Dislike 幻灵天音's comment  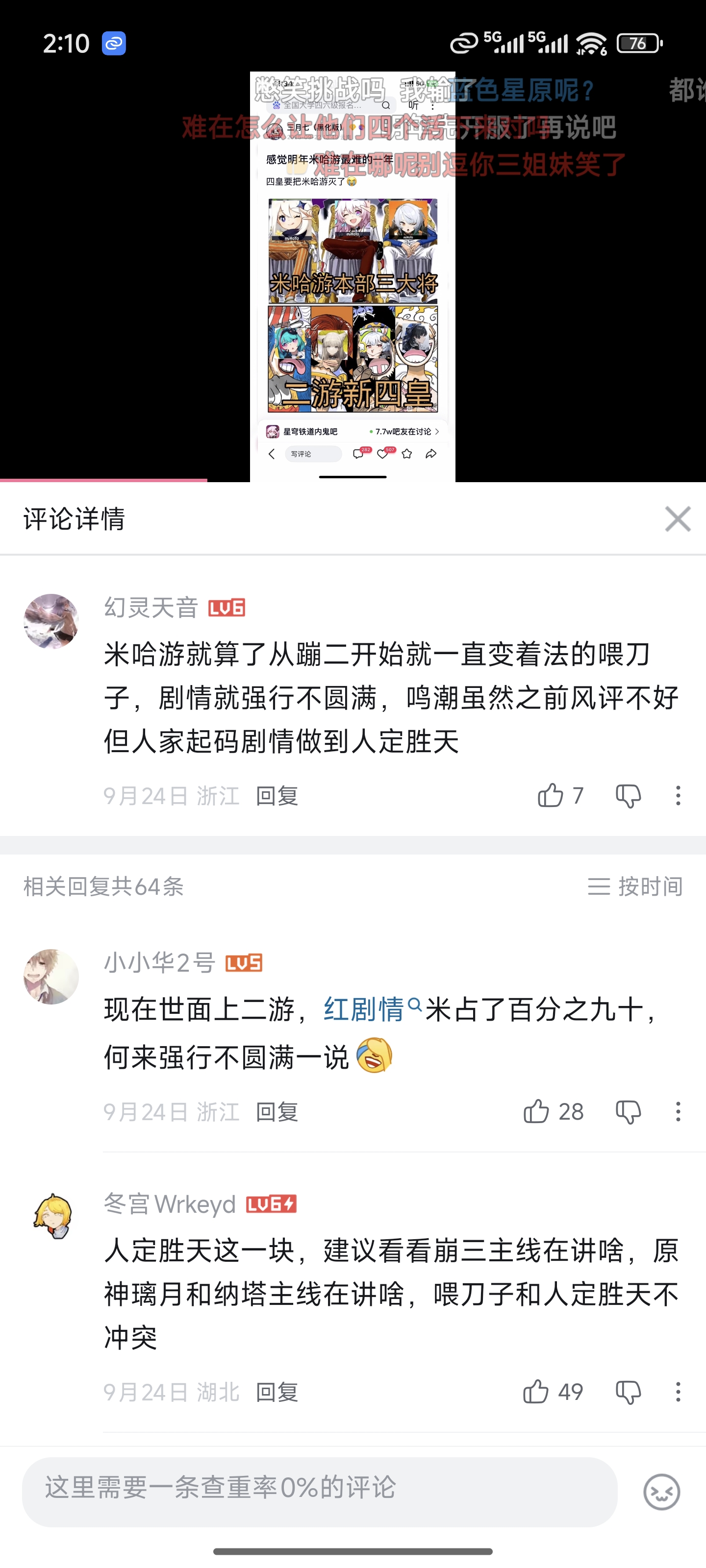point(628,796)
